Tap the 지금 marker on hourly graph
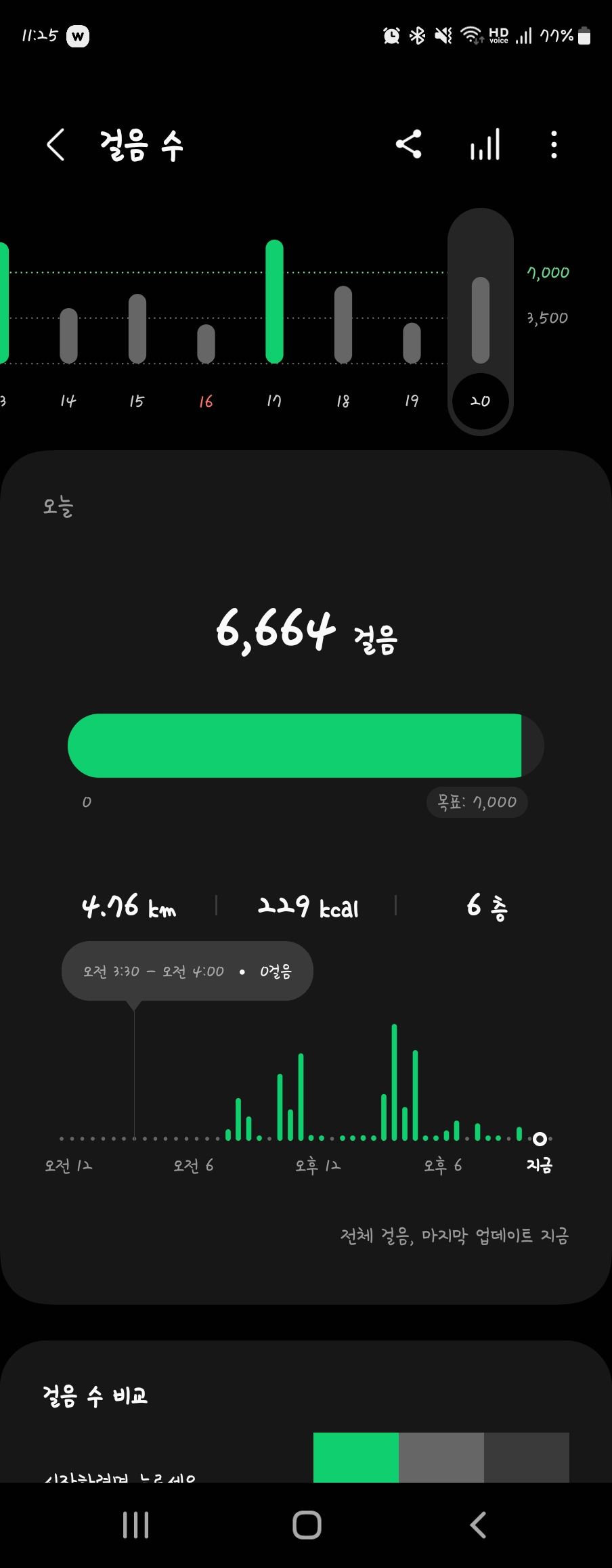Screen dimensions: 612x1568 coord(540,1139)
